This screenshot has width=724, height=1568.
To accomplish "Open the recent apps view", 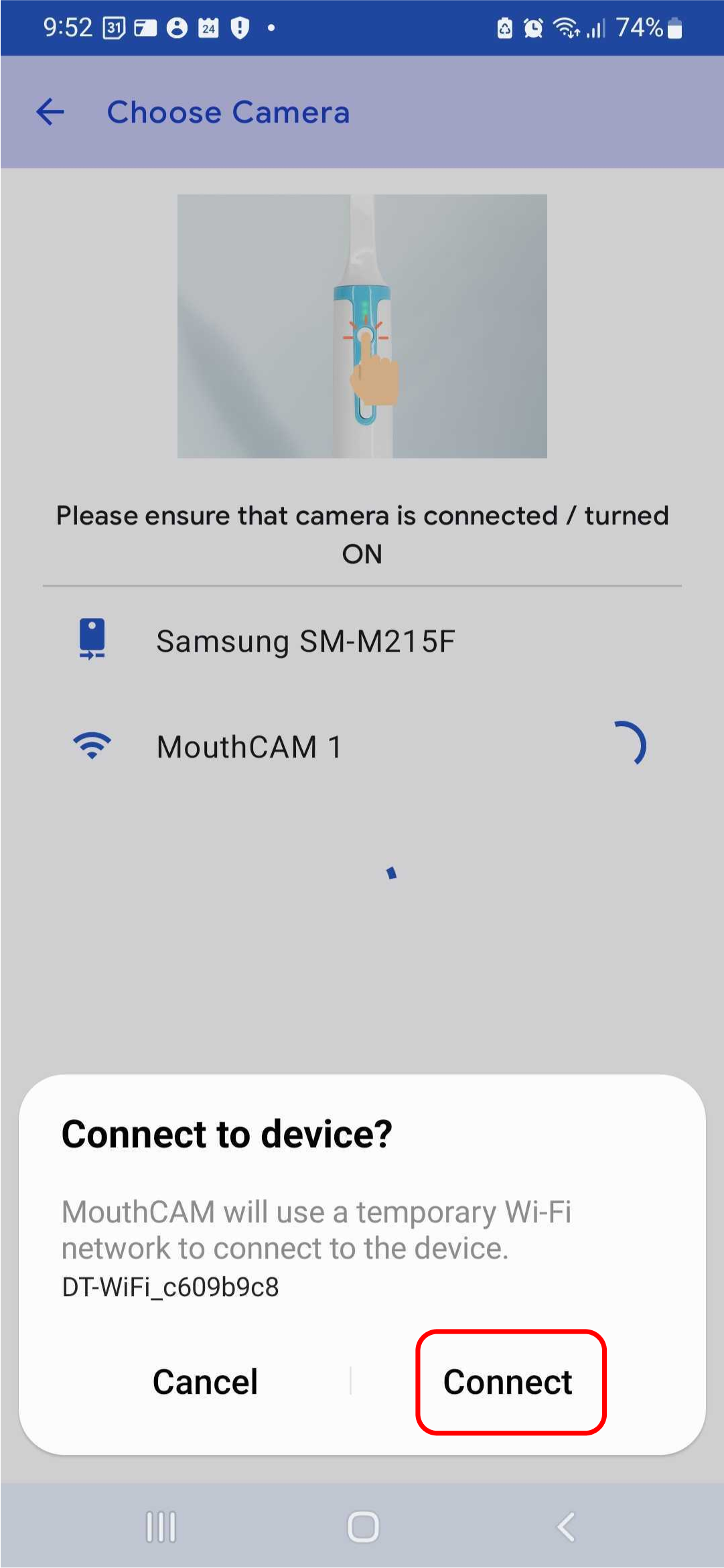I will tap(161, 1527).
